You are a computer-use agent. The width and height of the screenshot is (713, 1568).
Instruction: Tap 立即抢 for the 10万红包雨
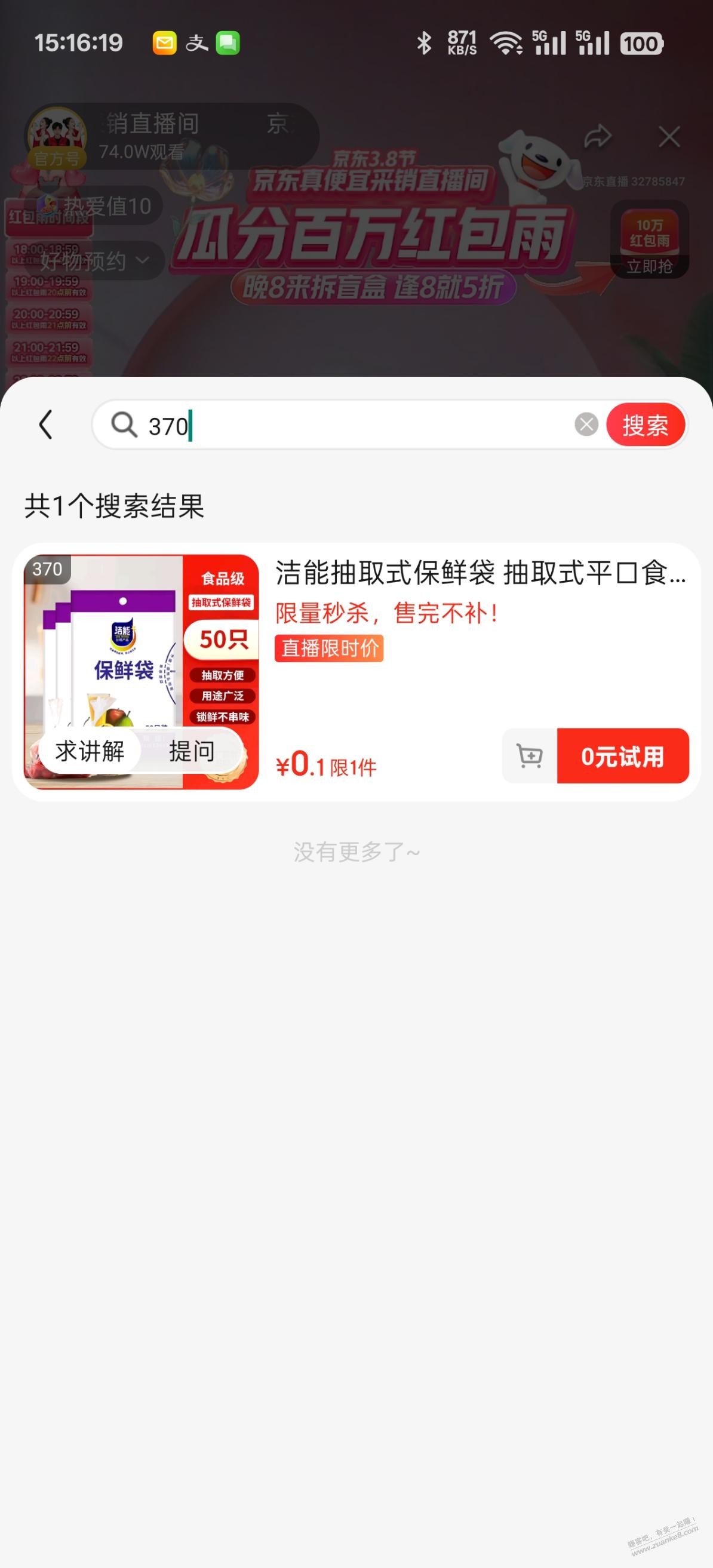pos(649,266)
